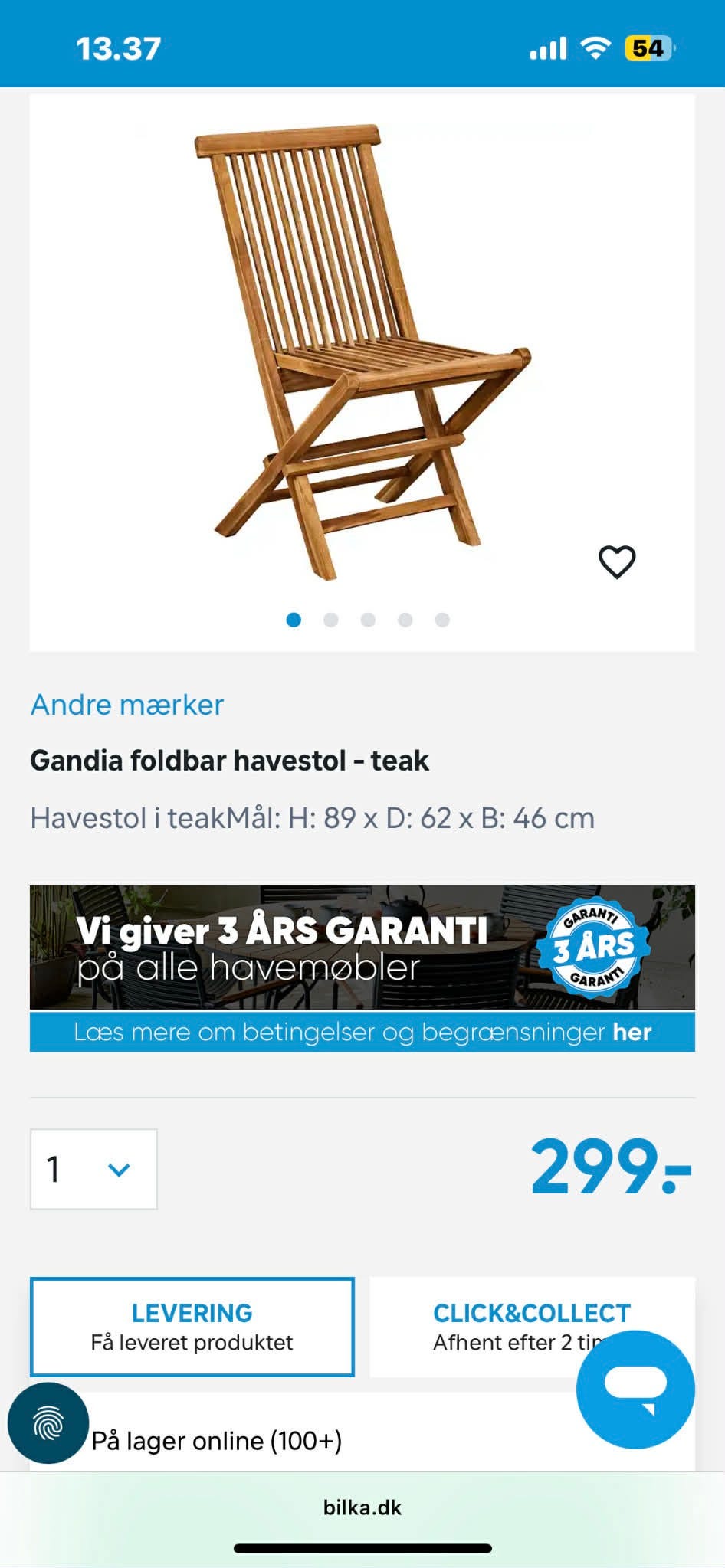
Task: Switch to the CLICK&COLLECT tab
Action: 532,1325
